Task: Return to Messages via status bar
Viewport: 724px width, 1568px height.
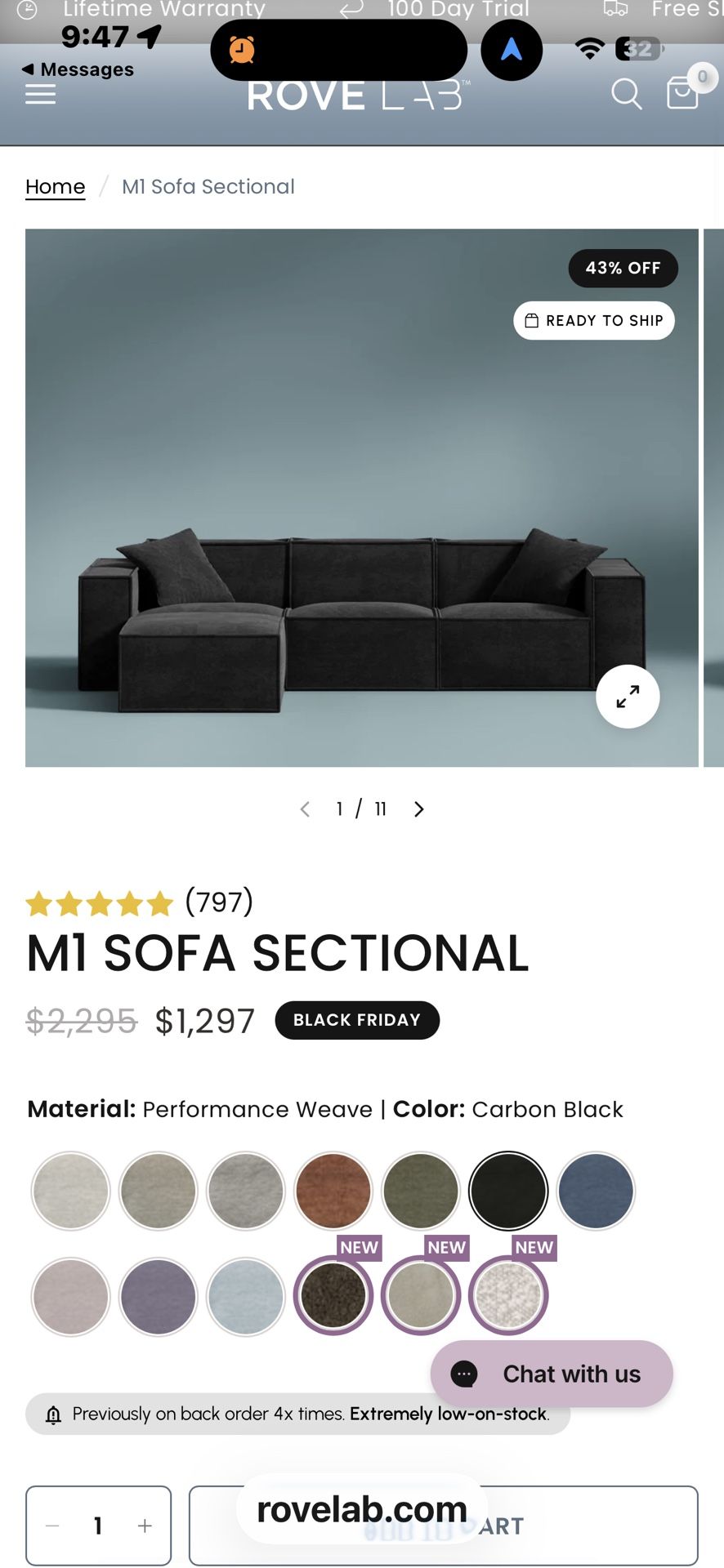Action: click(x=78, y=69)
